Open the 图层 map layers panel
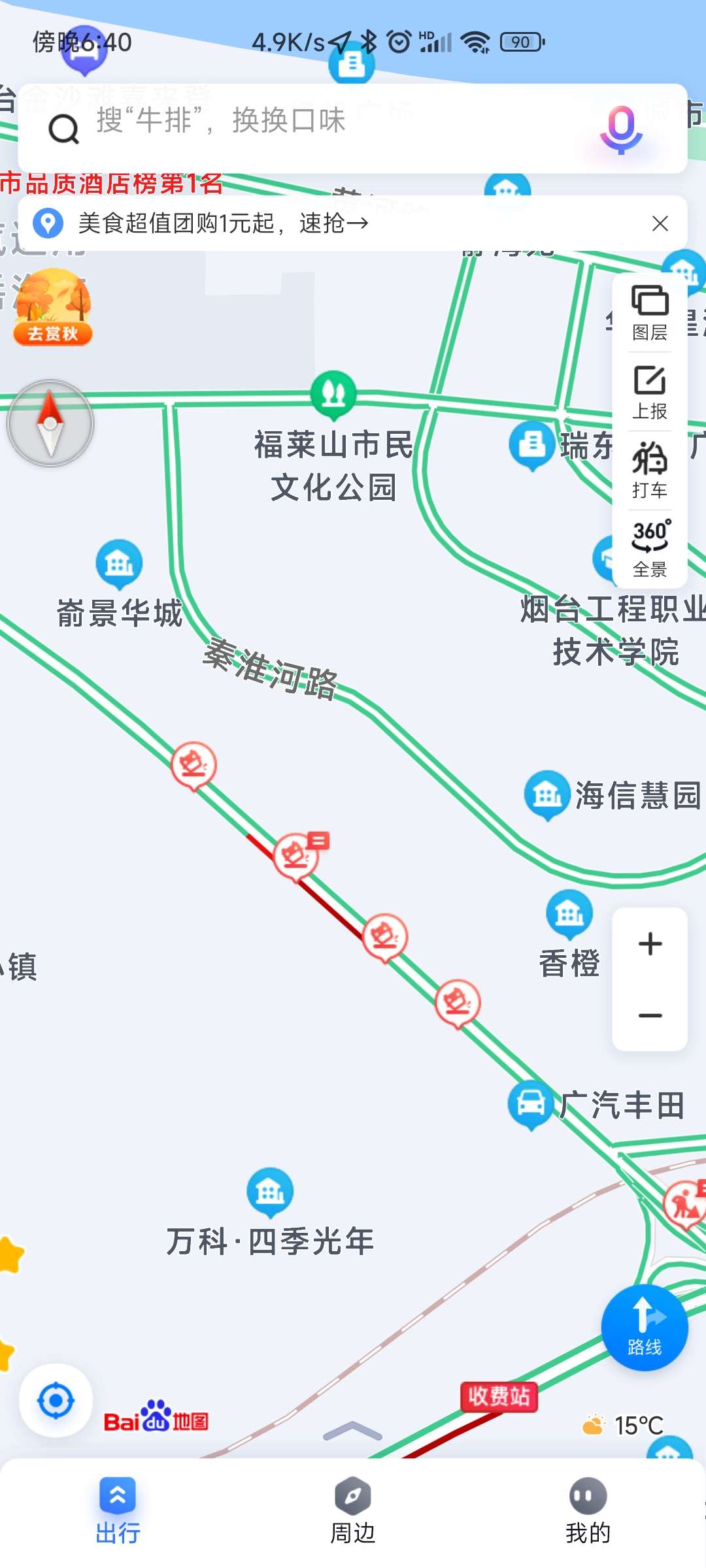This screenshot has height=1568, width=706. [x=649, y=312]
